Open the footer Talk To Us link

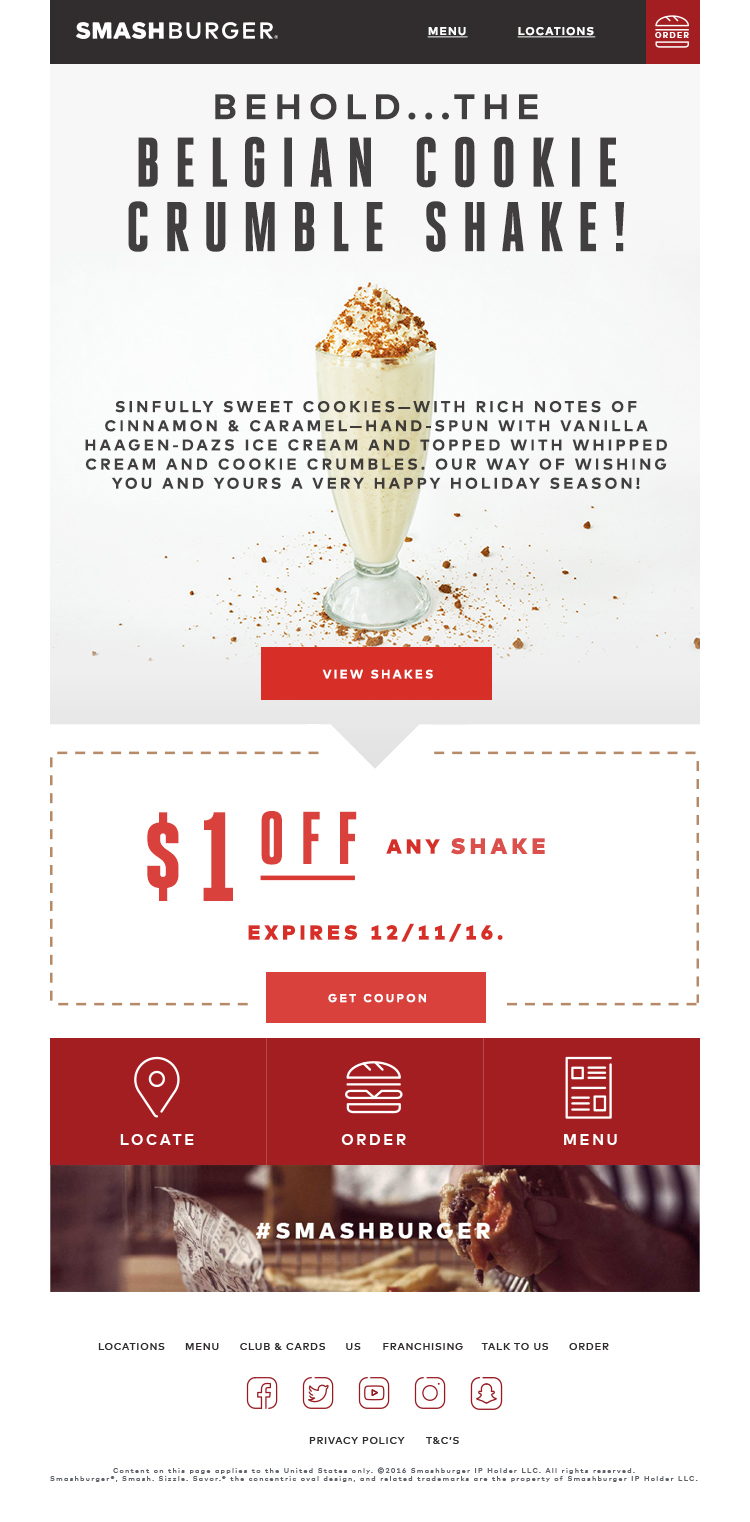pos(515,1347)
